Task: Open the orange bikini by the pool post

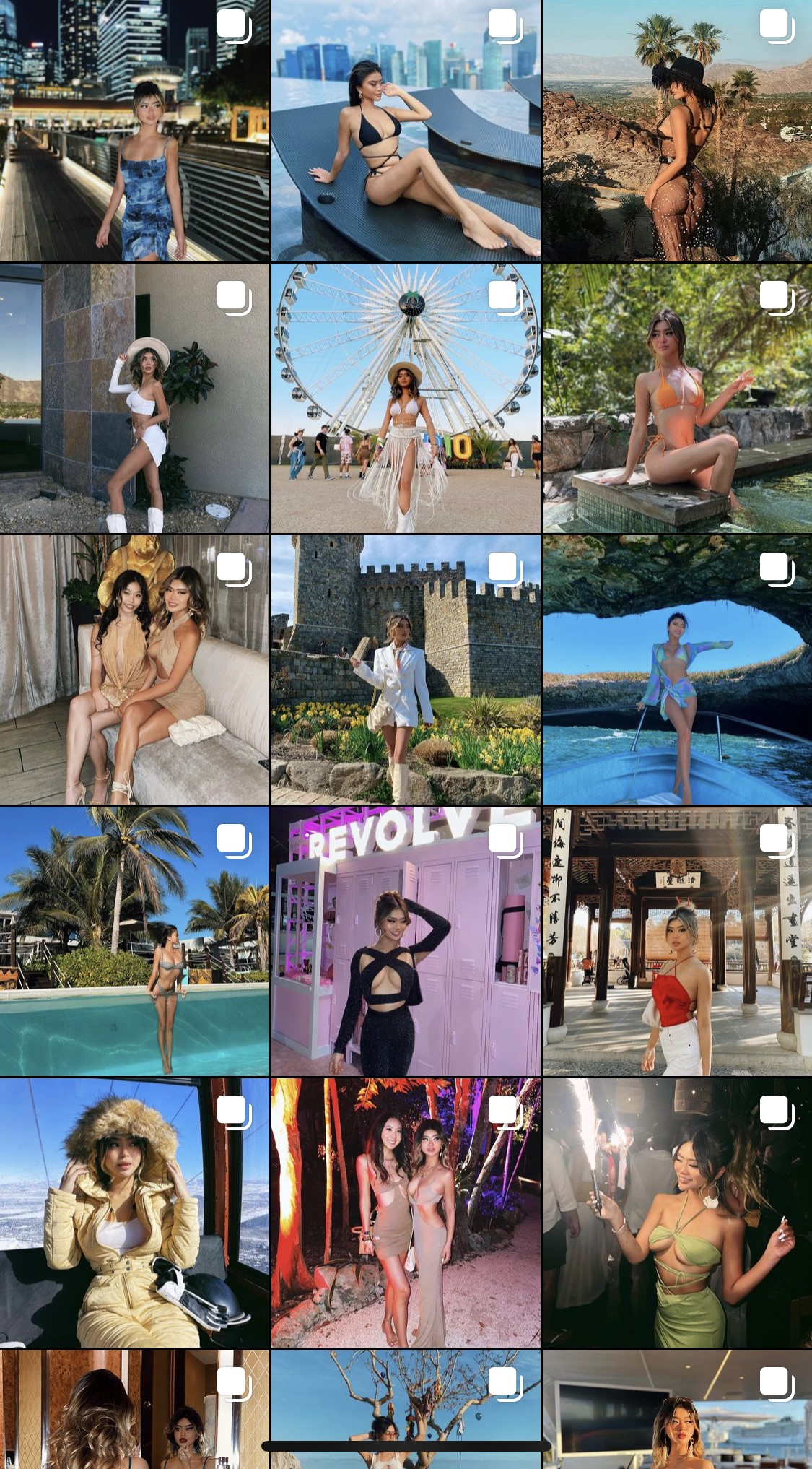Action: pos(677,398)
